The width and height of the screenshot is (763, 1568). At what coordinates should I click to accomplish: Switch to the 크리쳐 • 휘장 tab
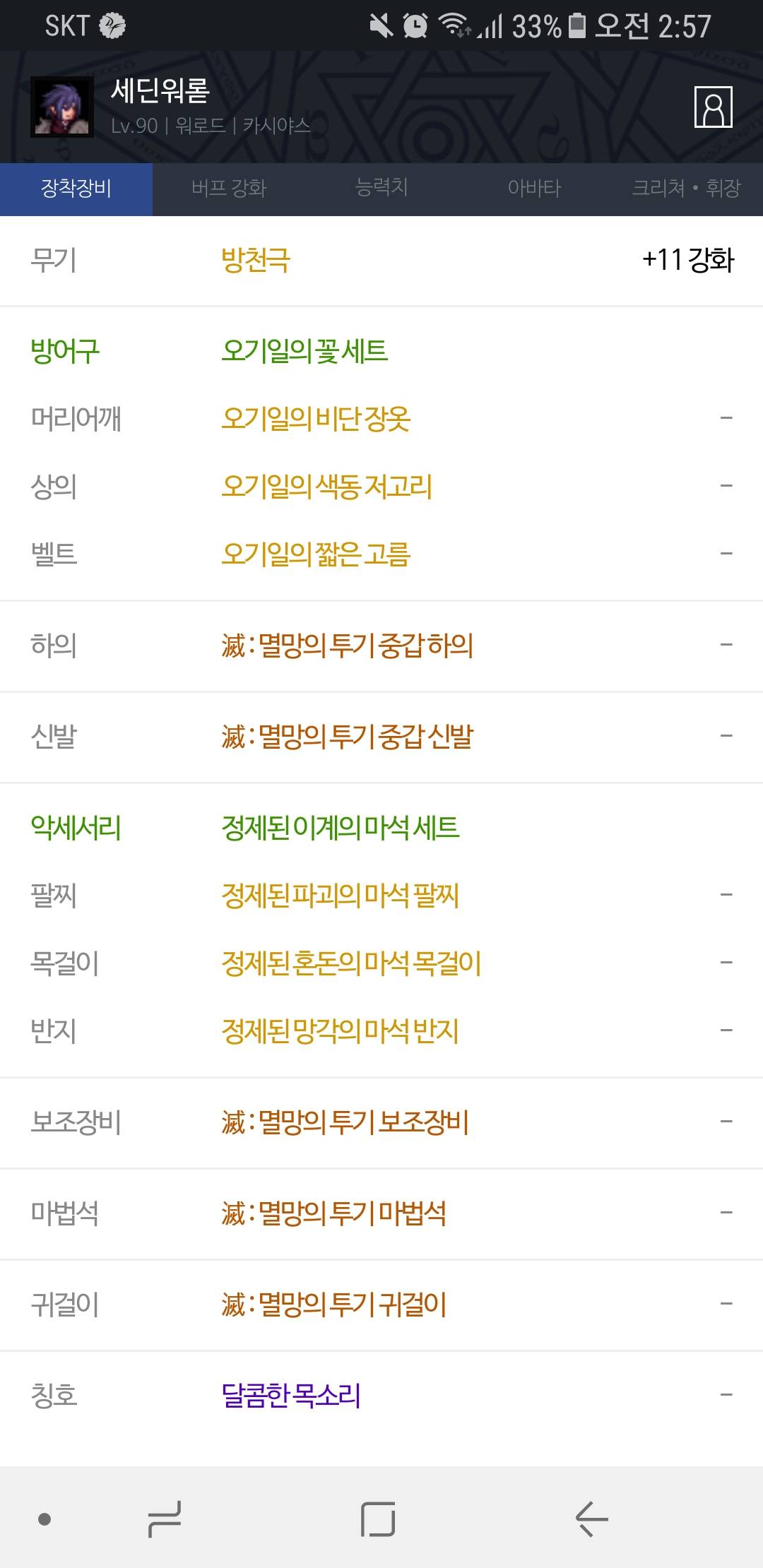[x=687, y=189]
